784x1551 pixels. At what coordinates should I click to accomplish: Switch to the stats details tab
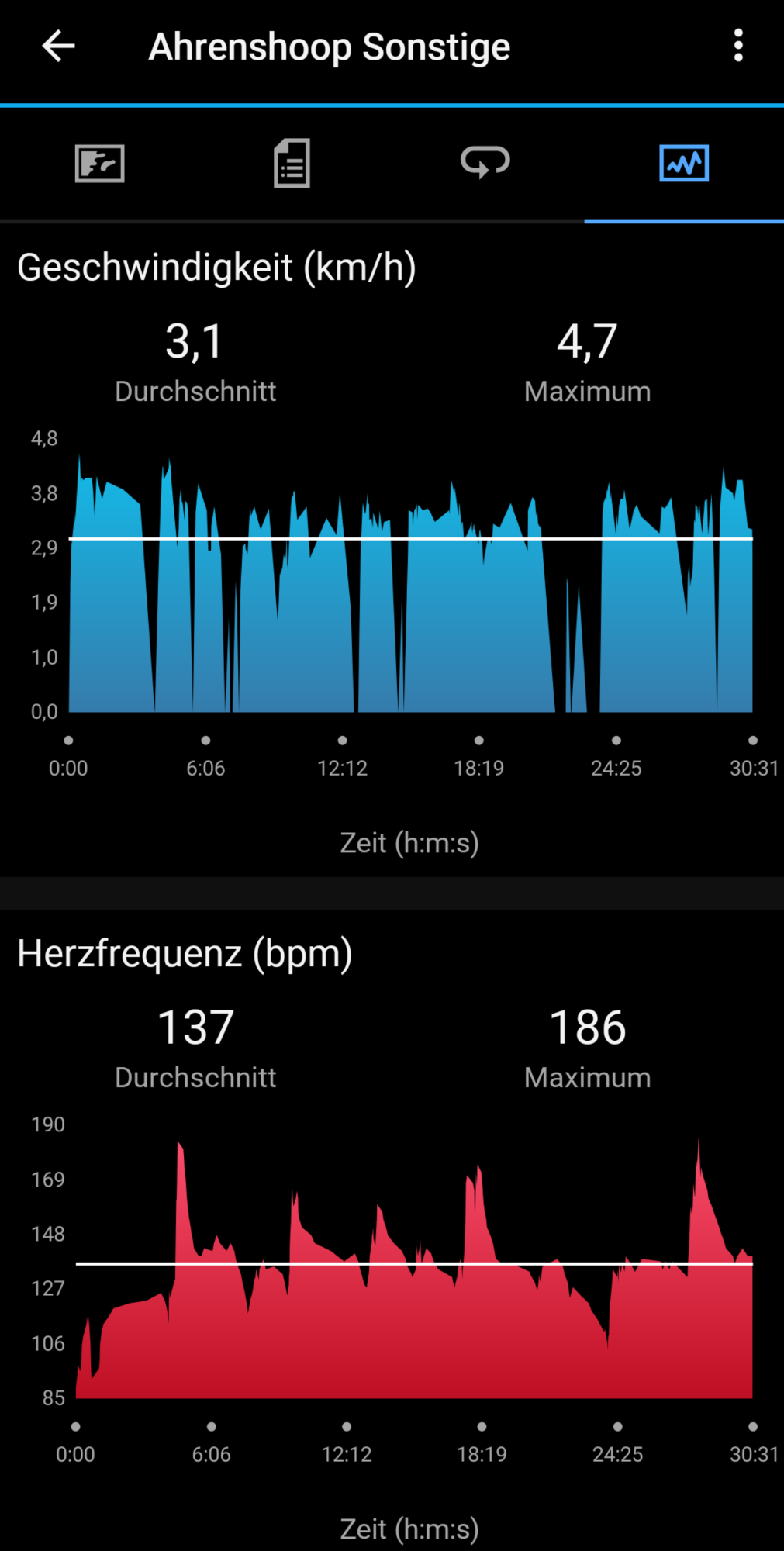click(x=292, y=163)
